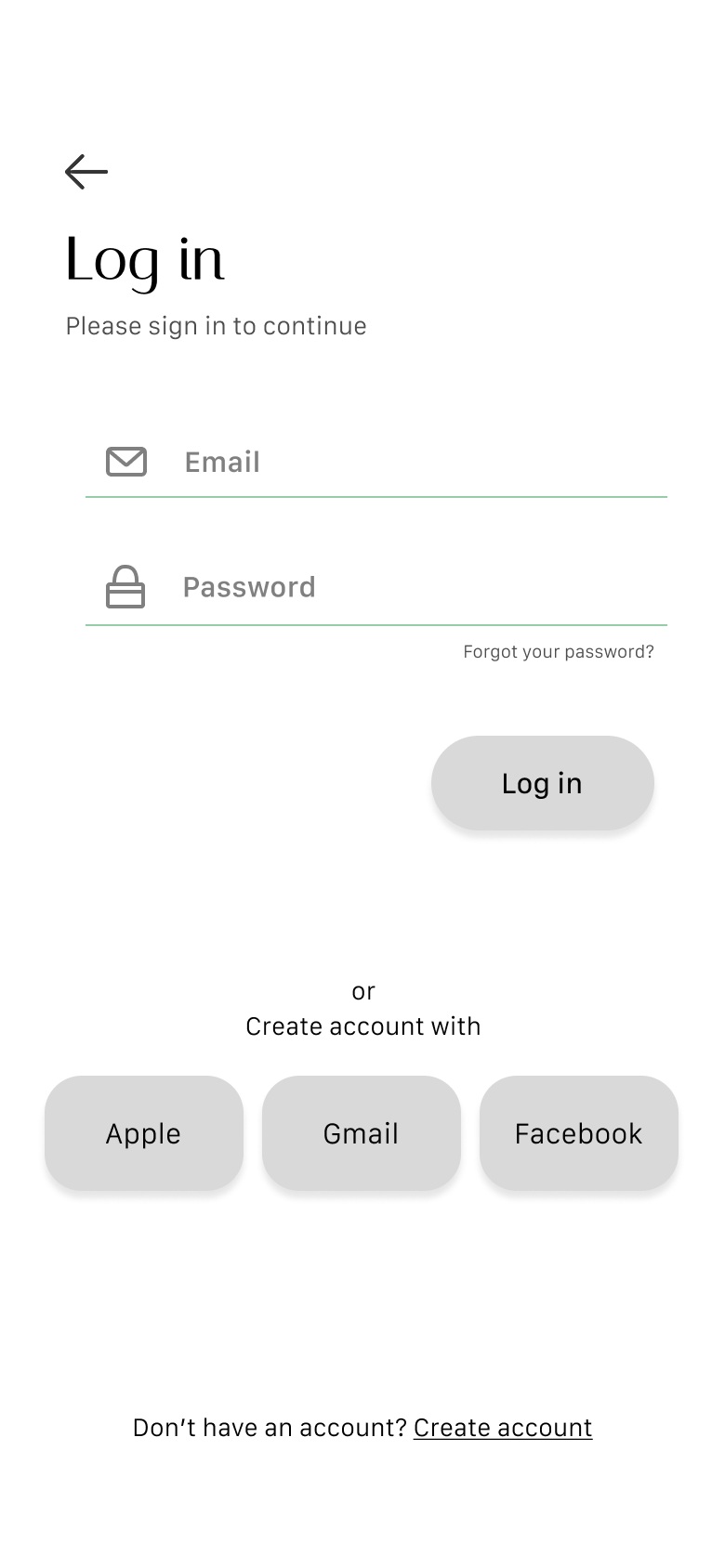Choose Gmail sign-up option
725x1568 pixels.
362,1133
